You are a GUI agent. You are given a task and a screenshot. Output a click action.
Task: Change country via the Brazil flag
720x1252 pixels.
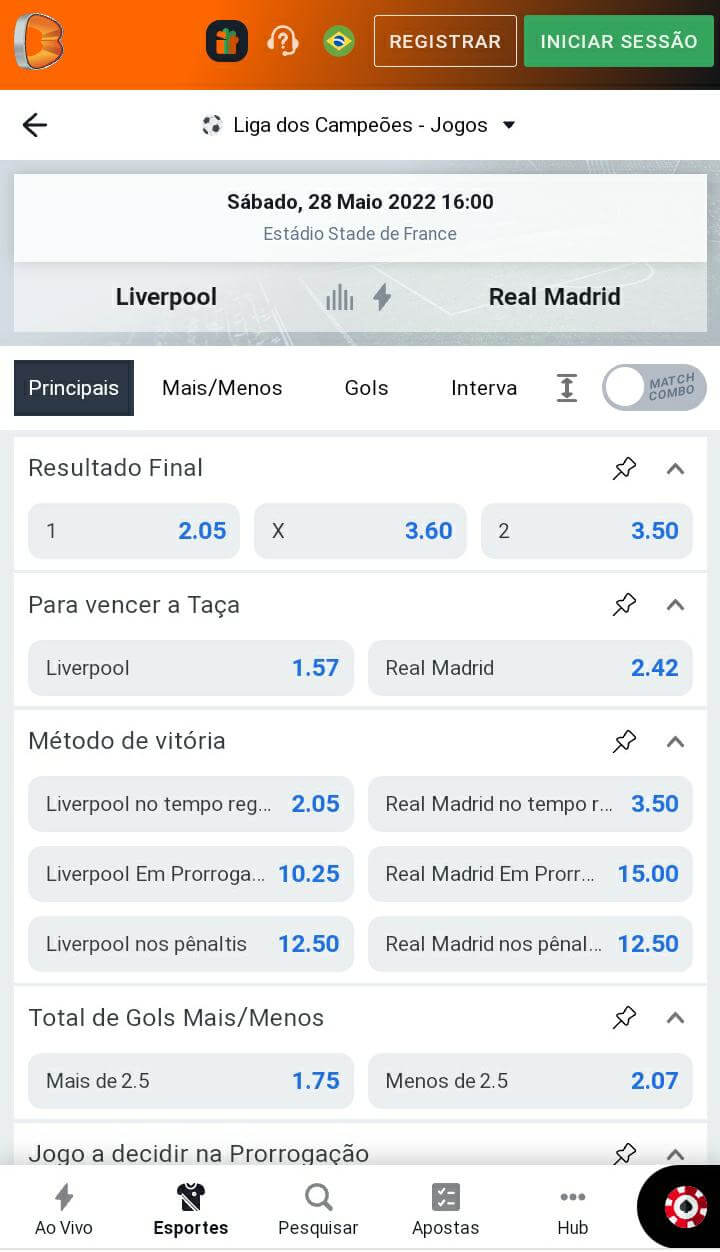pyautogui.click(x=339, y=41)
